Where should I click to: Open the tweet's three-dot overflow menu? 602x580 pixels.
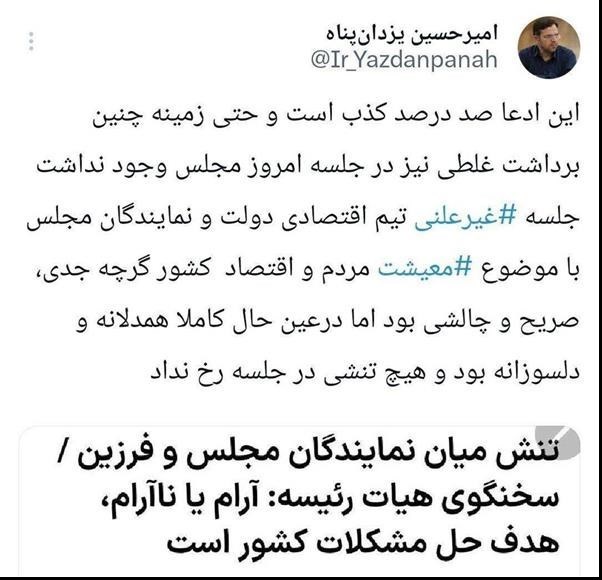click(32, 42)
